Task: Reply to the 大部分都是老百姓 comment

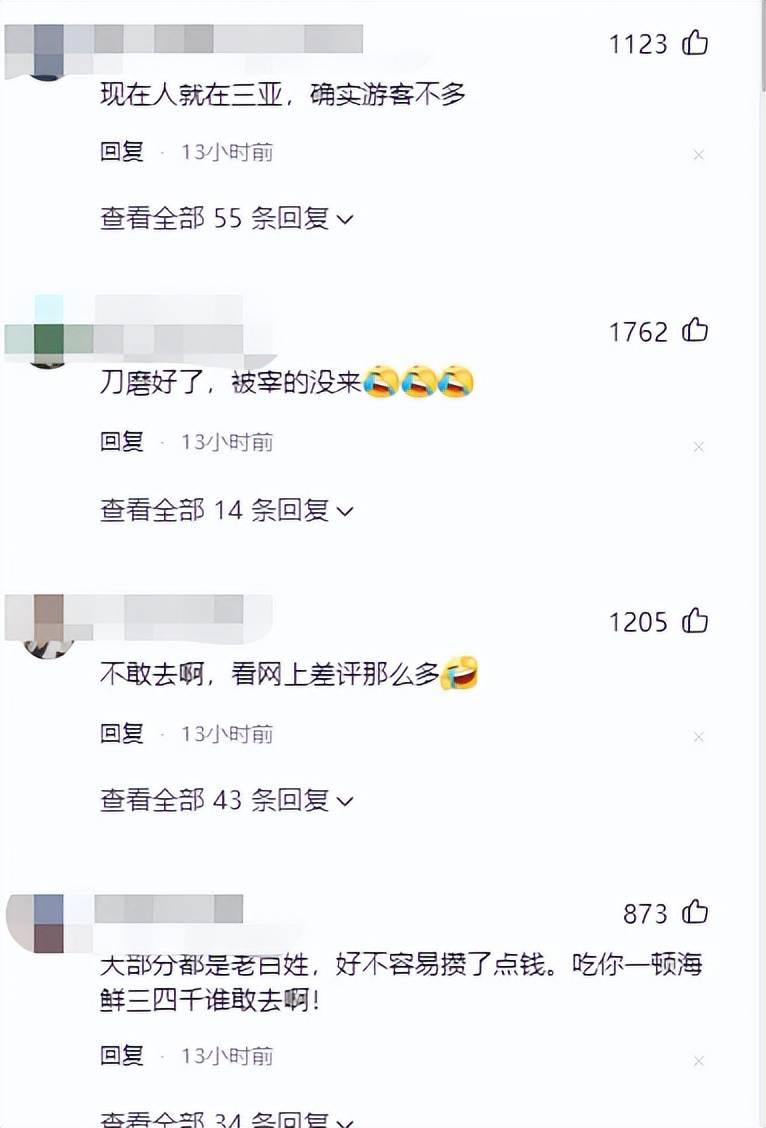Action: 122,1056
